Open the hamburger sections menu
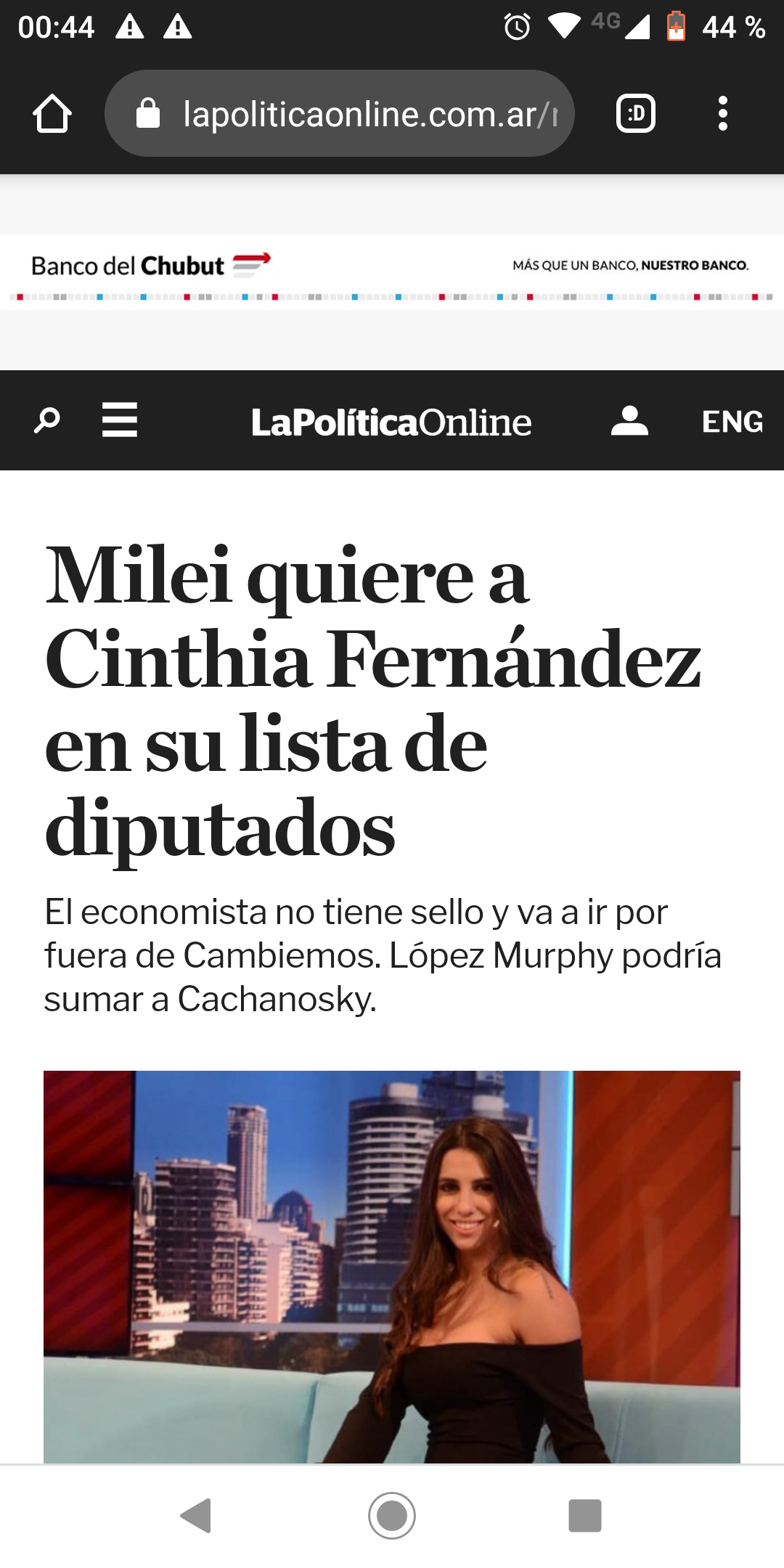 click(120, 420)
